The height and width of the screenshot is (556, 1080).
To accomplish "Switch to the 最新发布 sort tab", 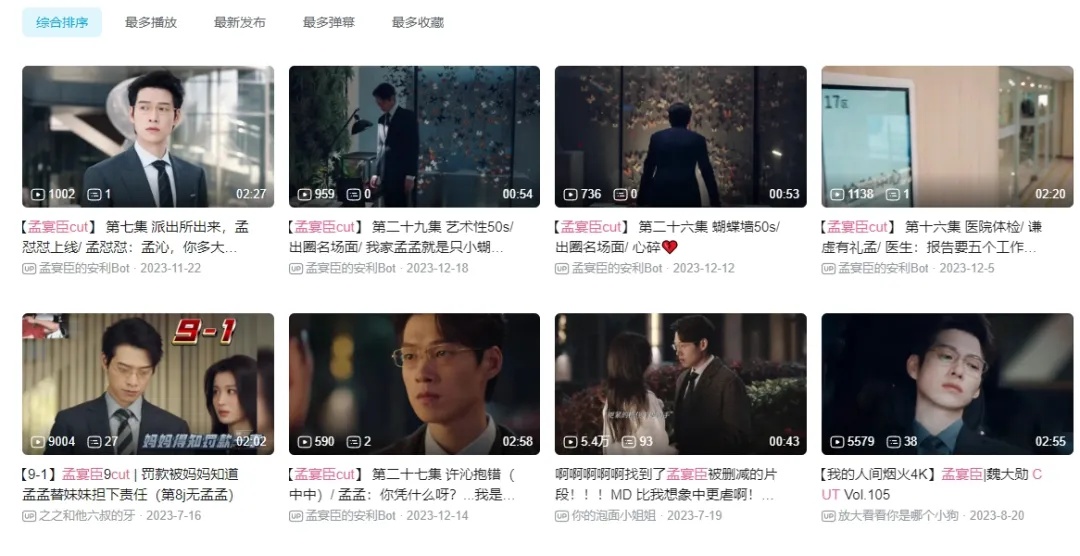I will 239,22.
